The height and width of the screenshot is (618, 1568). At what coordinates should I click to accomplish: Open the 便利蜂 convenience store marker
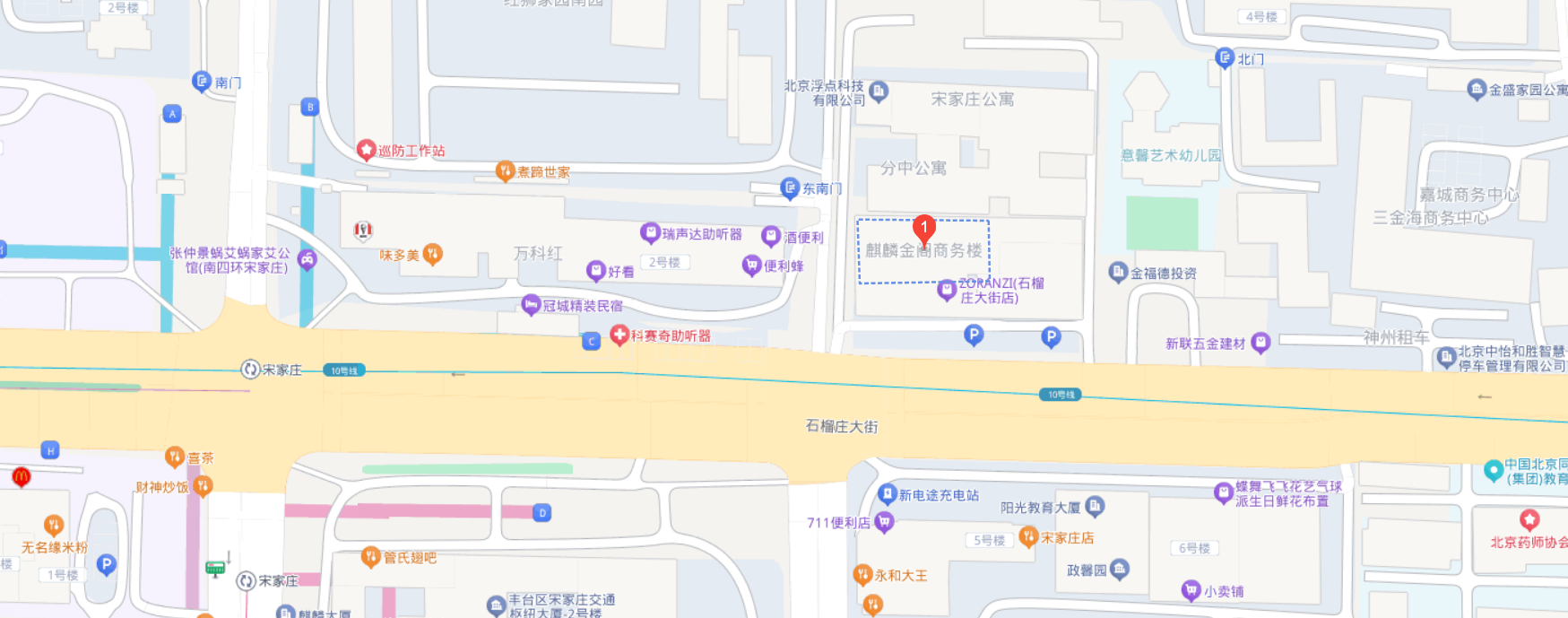click(751, 265)
